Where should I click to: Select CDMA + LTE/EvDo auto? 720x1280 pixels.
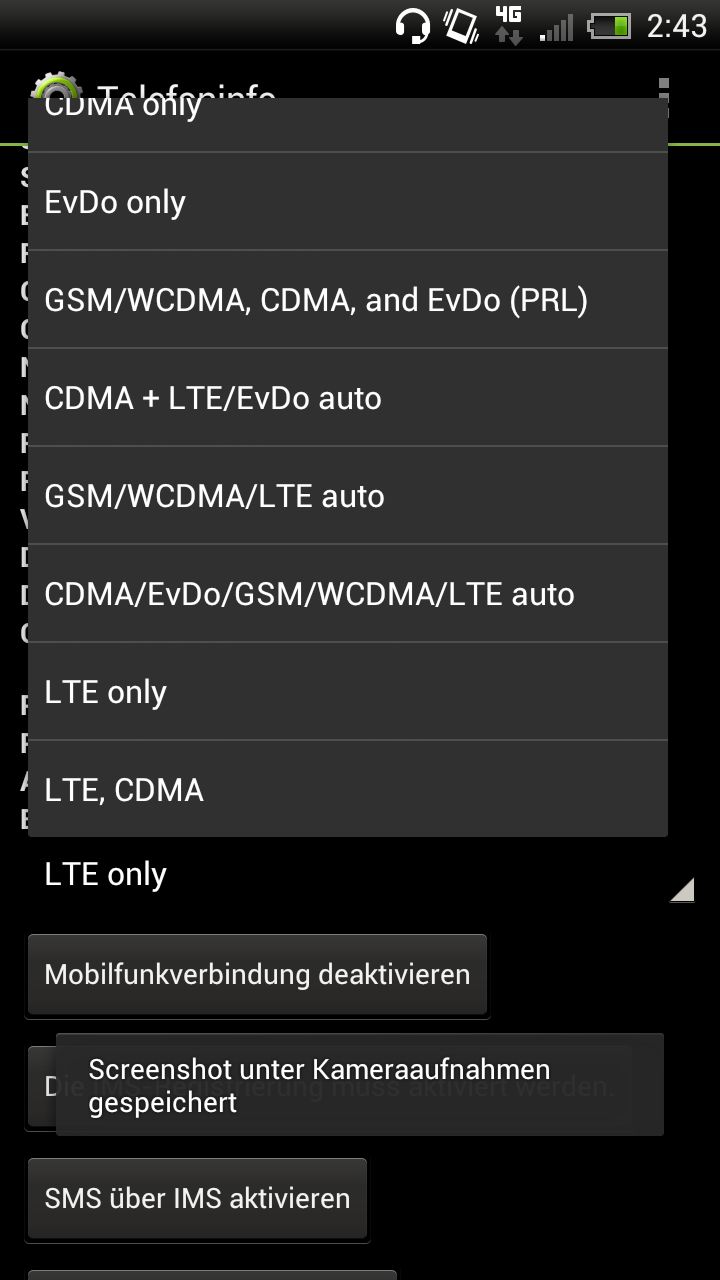347,398
